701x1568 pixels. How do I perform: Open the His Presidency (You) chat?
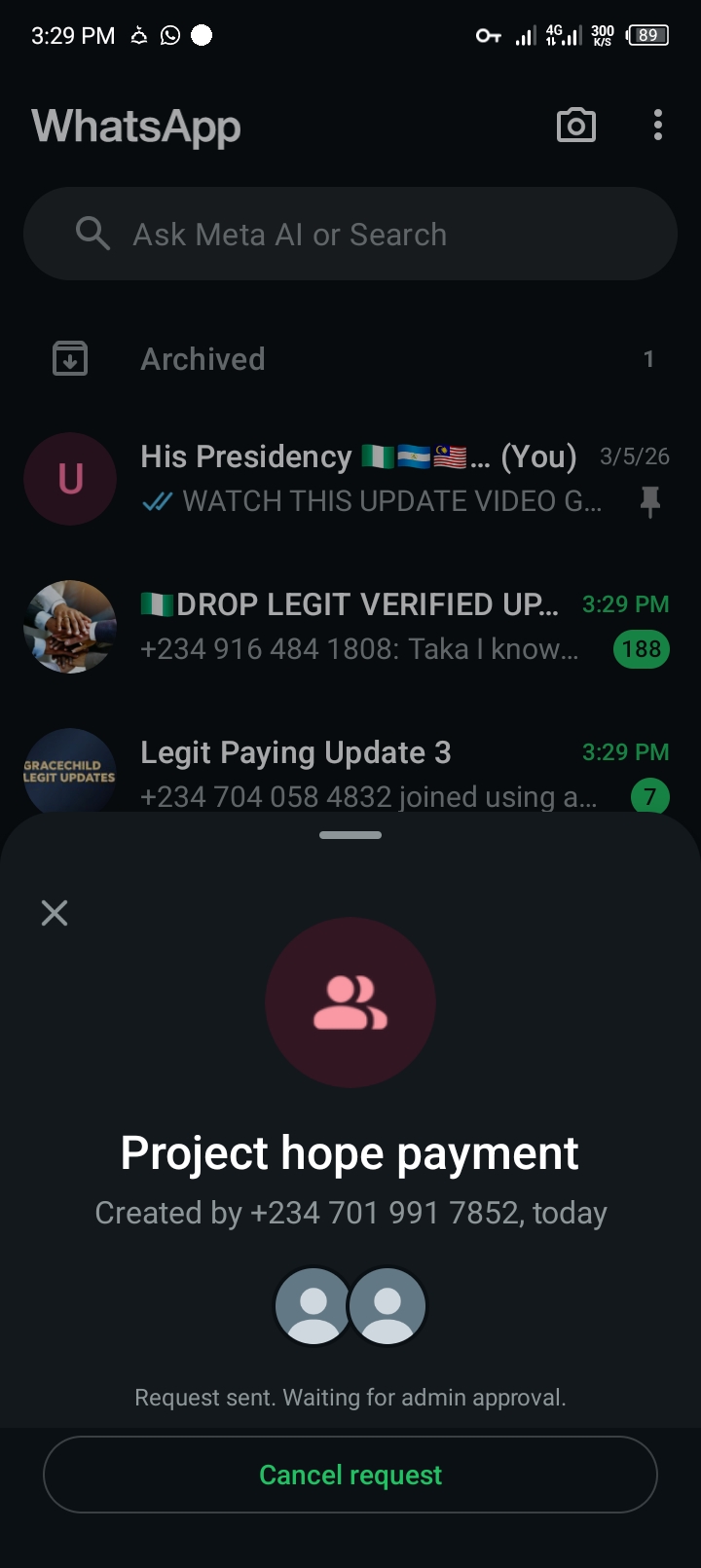click(370, 478)
